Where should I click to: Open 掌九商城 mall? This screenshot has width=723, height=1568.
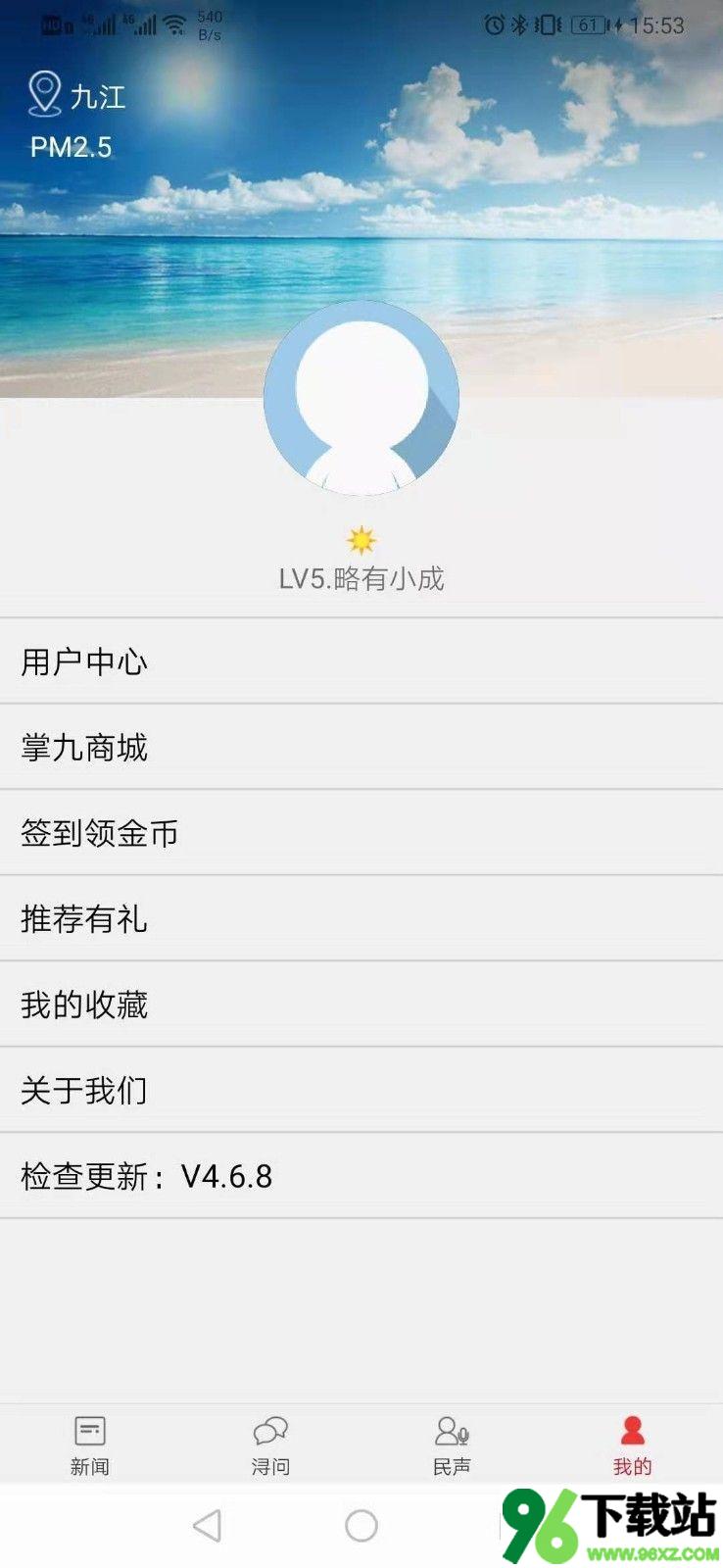pyautogui.click(x=361, y=748)
